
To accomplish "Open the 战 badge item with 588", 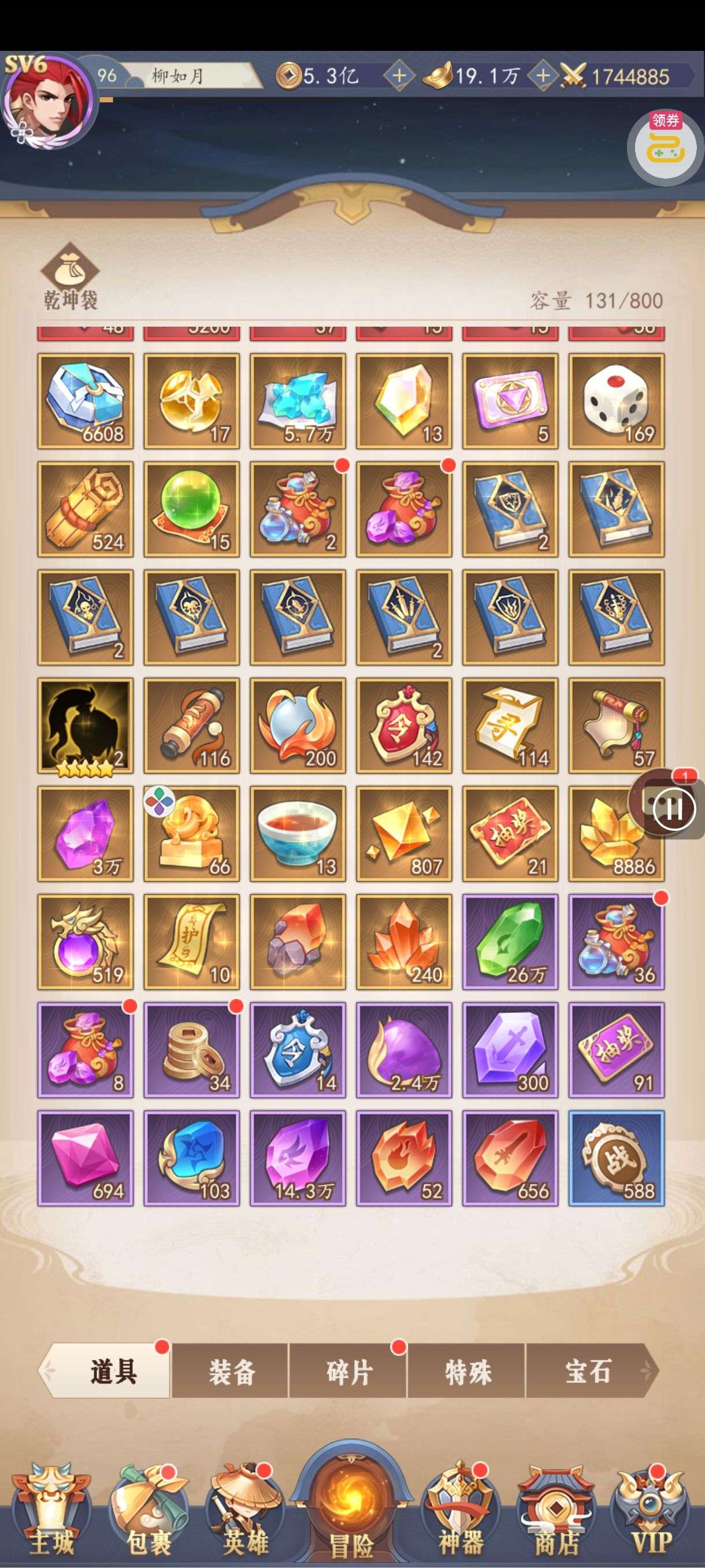I will [x=616, y=1158].
